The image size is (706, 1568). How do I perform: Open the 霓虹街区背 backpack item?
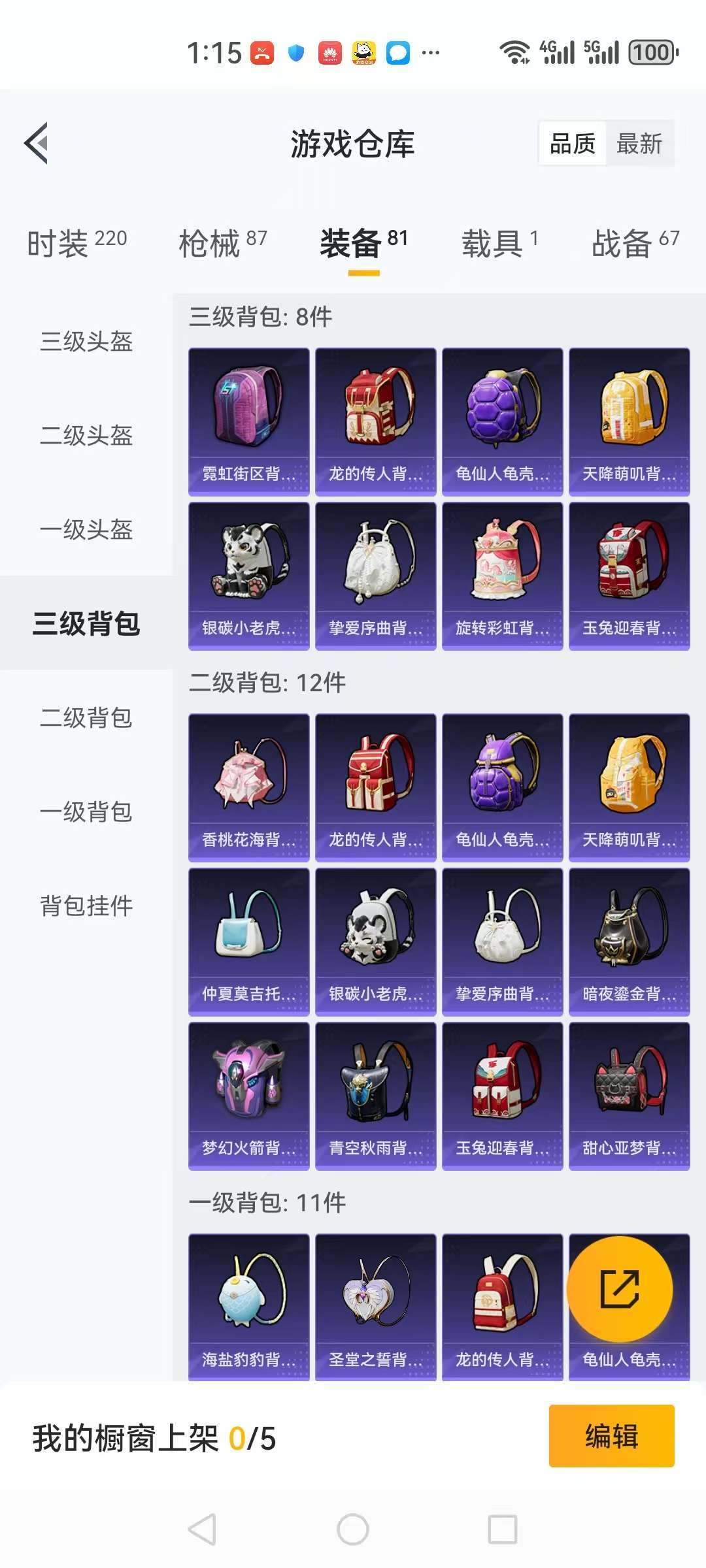[x=248, y=421]
